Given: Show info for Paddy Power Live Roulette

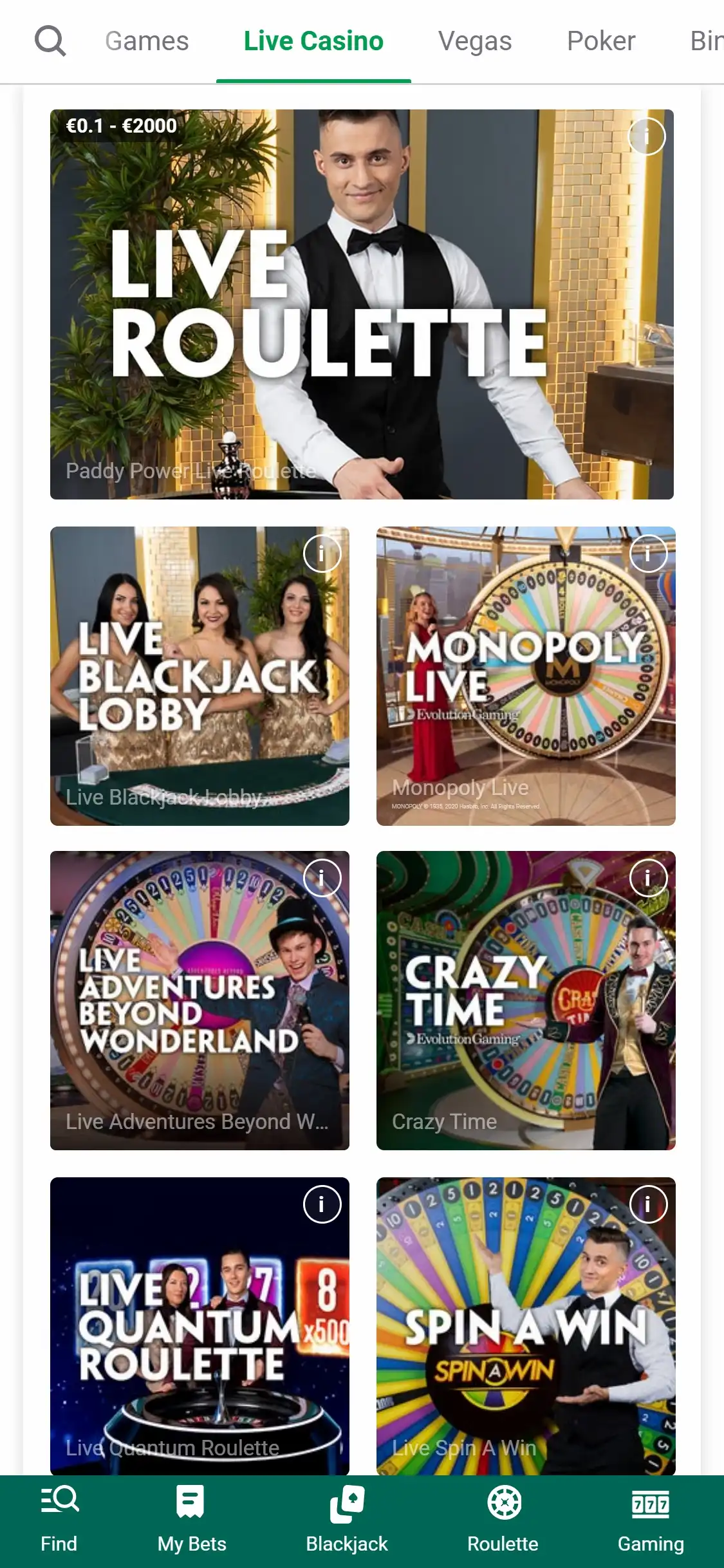Looking at the screenshot, I should pyautogui.click(x=646, y=136).
